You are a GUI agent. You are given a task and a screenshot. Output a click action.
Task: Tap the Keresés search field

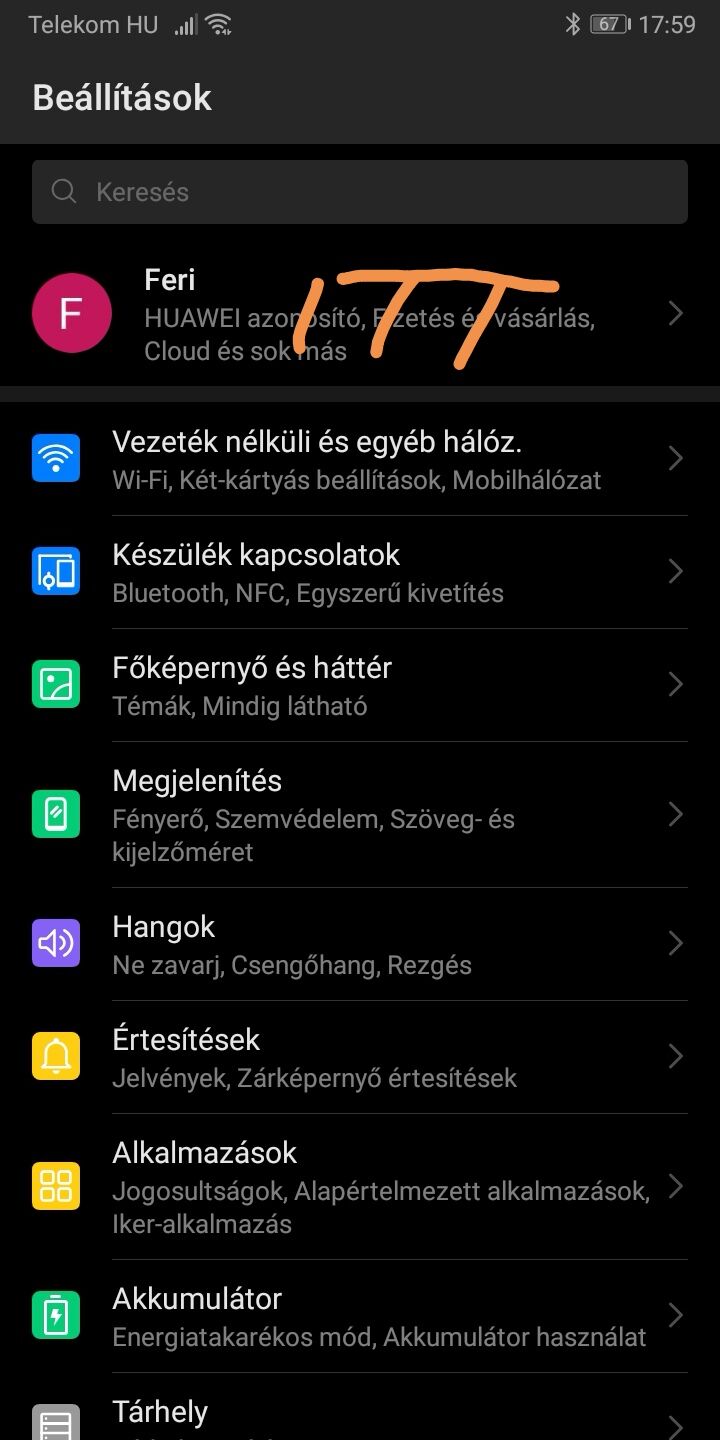click(x=360, y=192)
